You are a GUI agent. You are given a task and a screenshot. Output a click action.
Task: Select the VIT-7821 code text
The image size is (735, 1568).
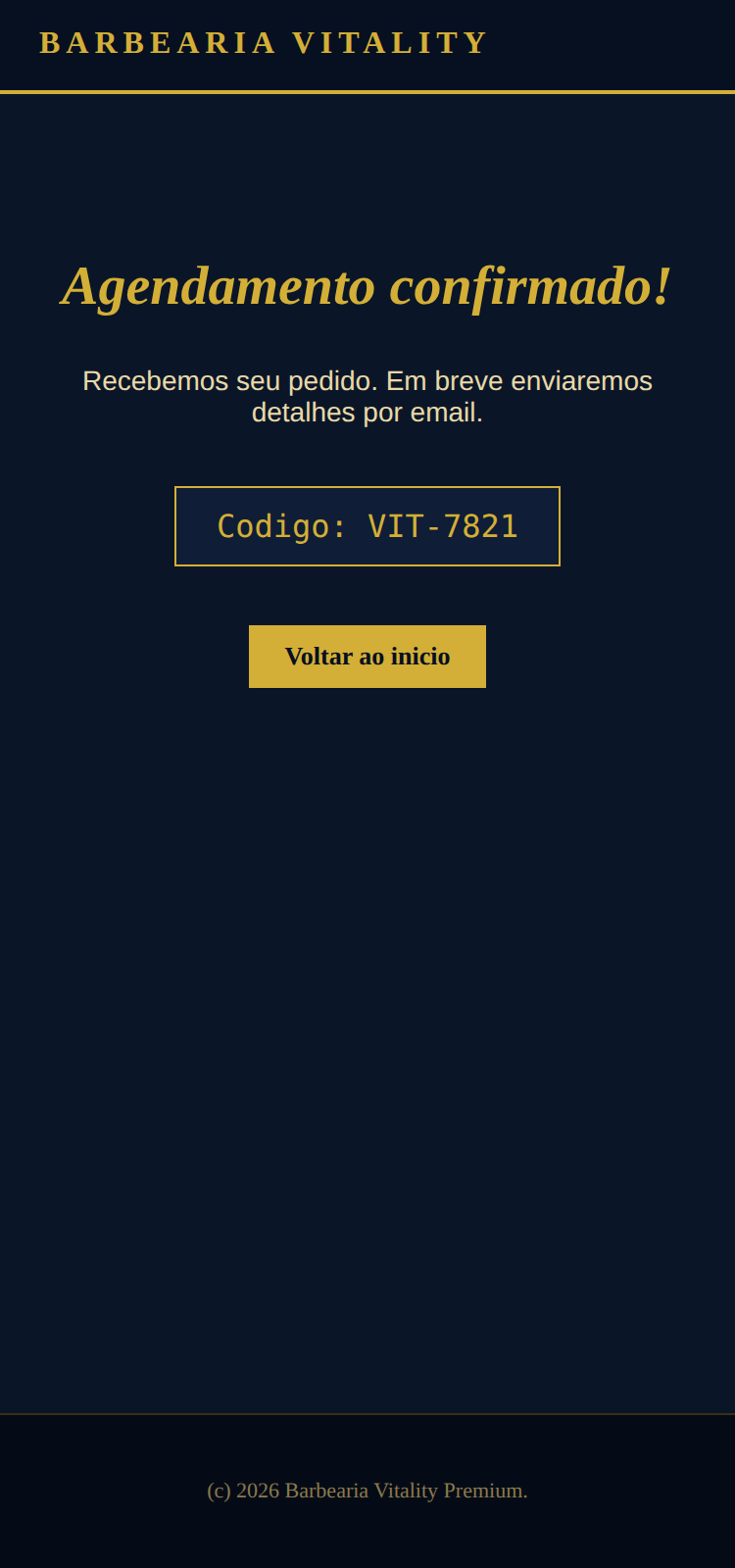click(x=443, y=525)
